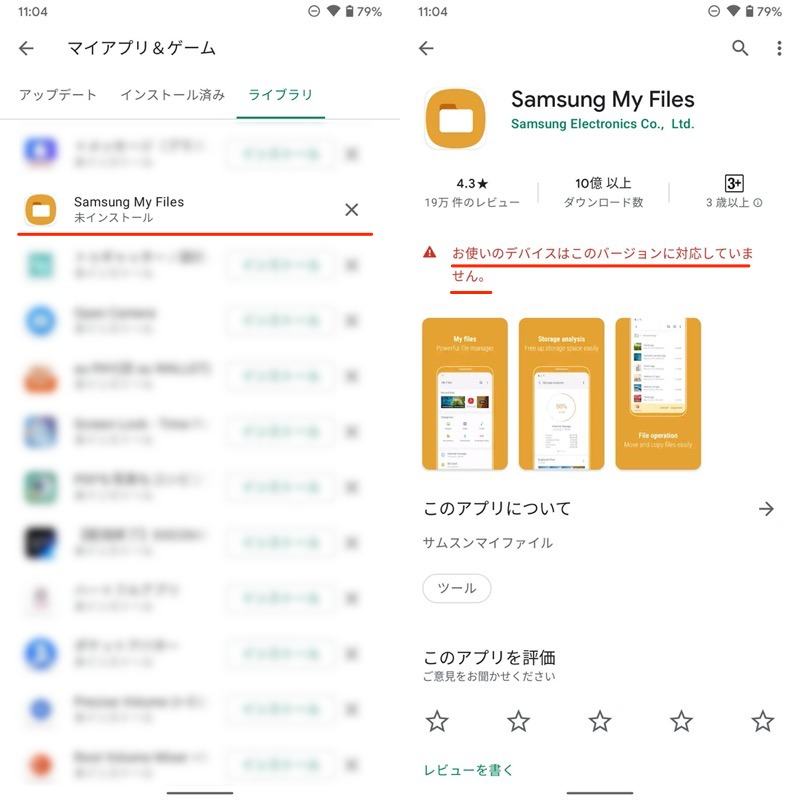Viewport: 800px width, 800px height.
Task: Switch to the アップデート tab
Action: click(58, 95)
